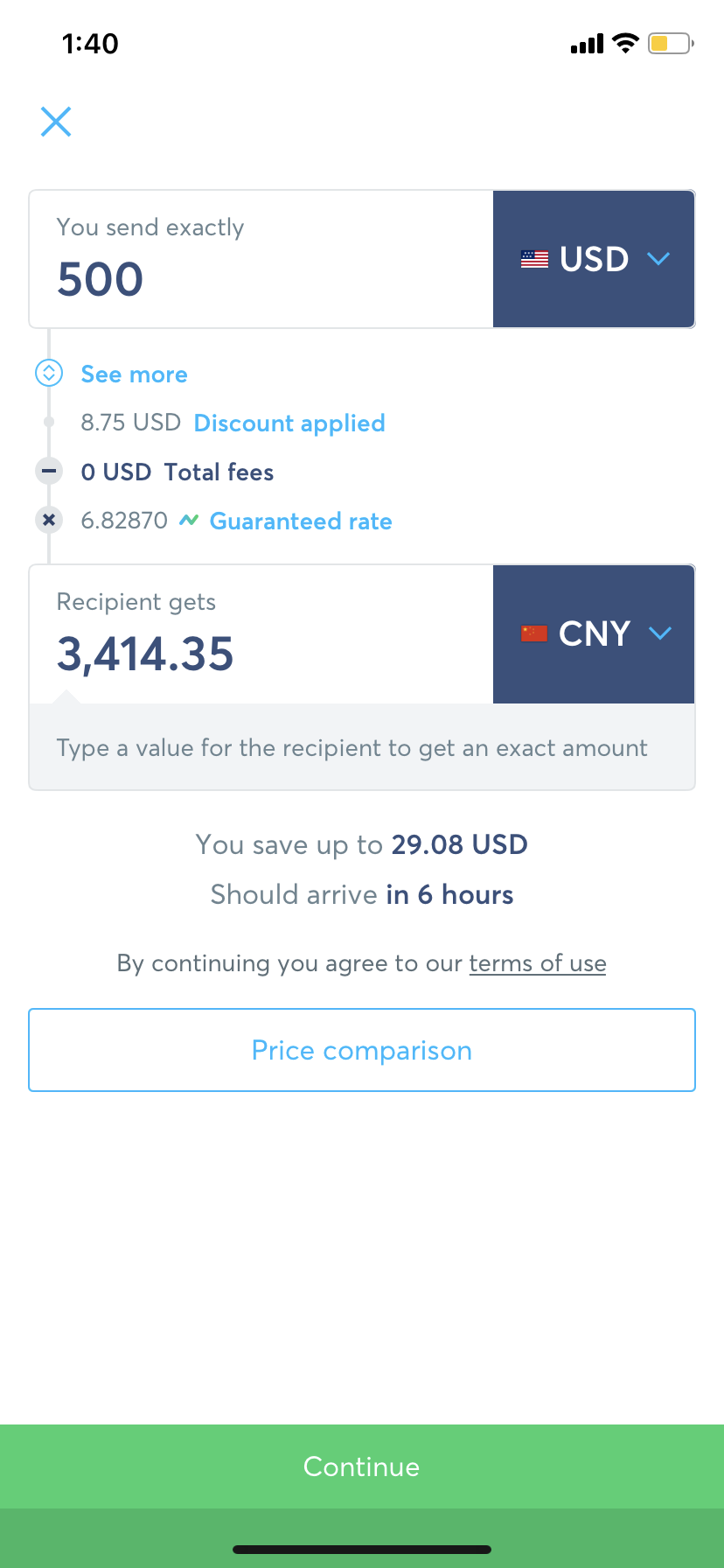This screenshot has height=1568, width=724.
Task: Open the Price comparison
Action: (362, 1050)
